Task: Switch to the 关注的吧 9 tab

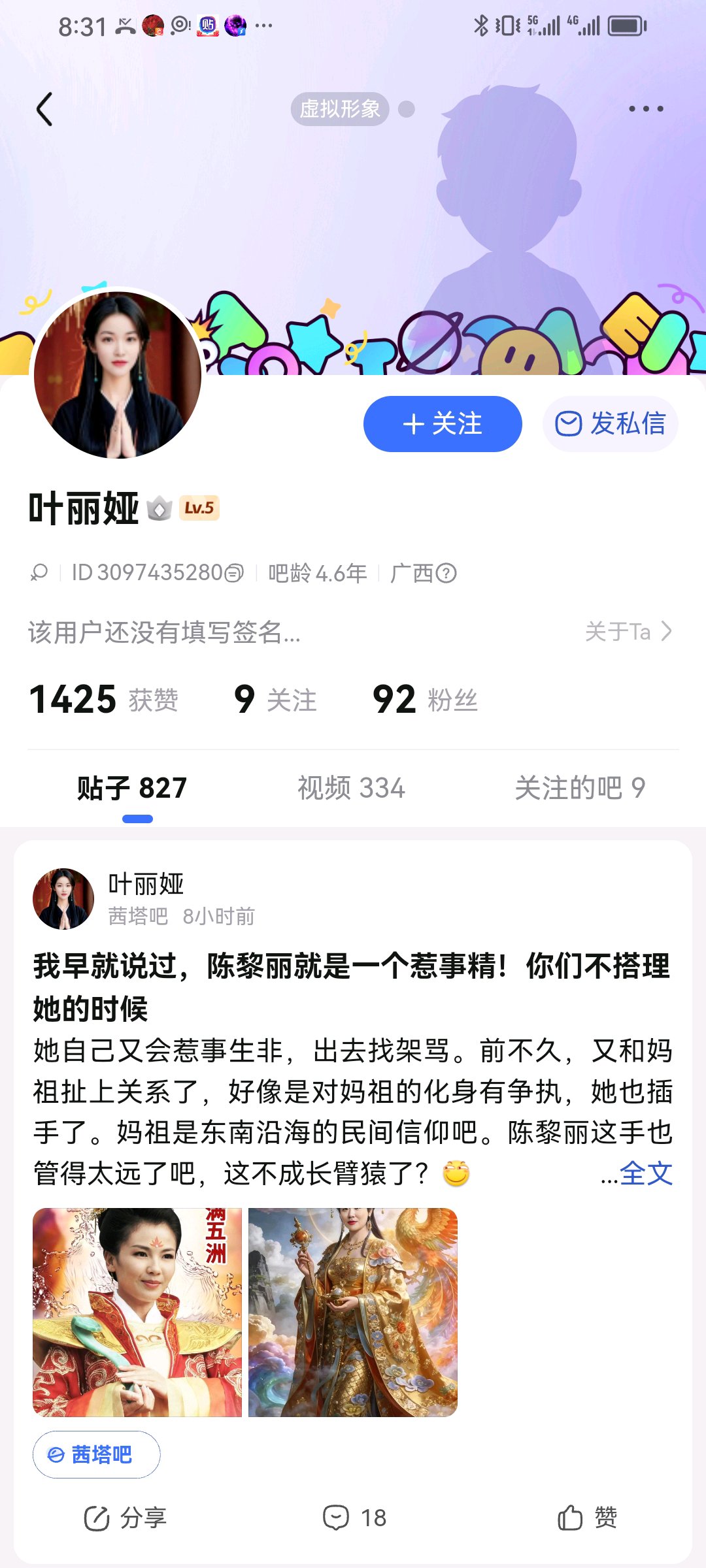Action: click(x=580, y=788)
